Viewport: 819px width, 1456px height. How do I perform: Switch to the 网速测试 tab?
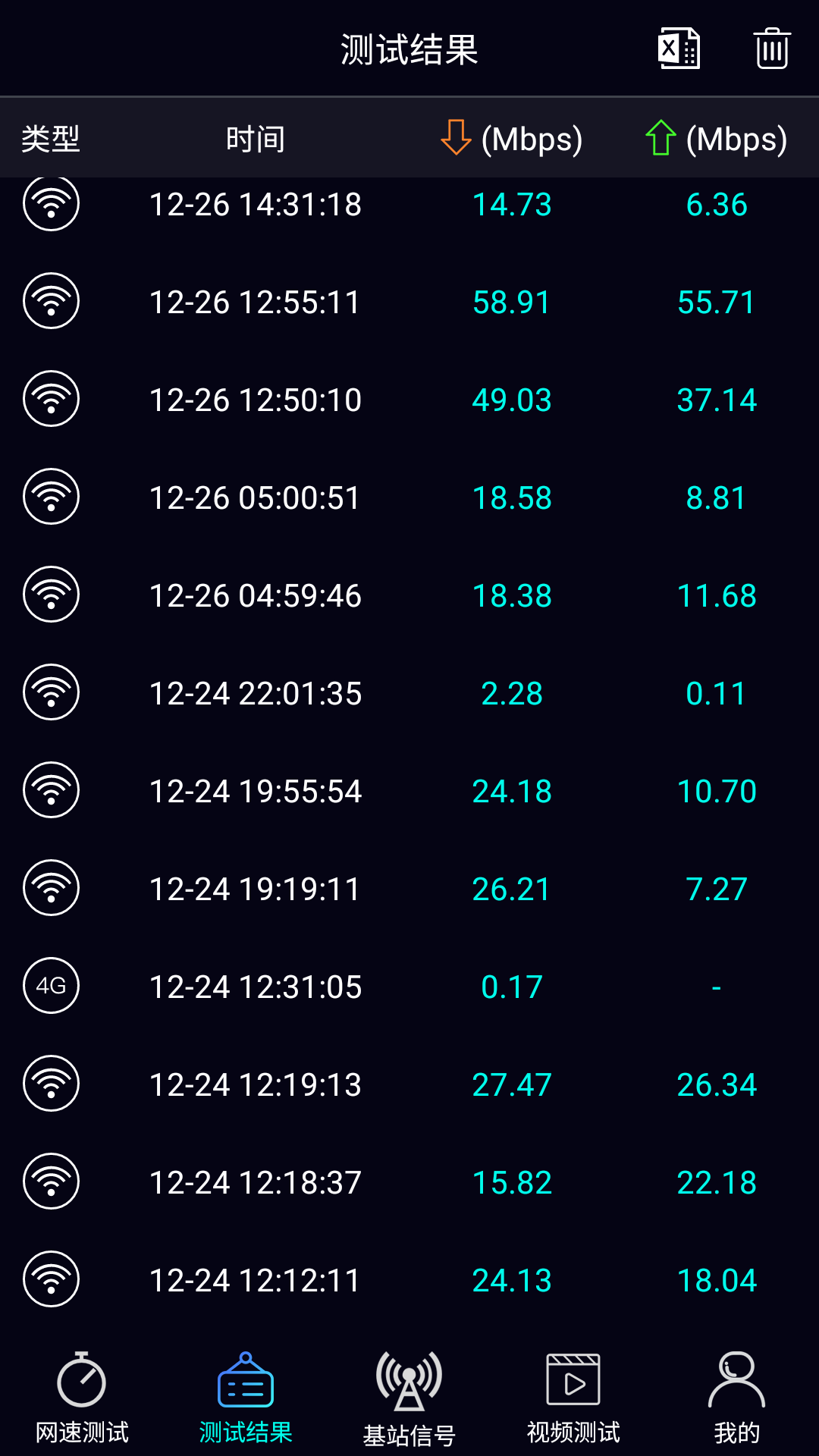pos(82,1398)
